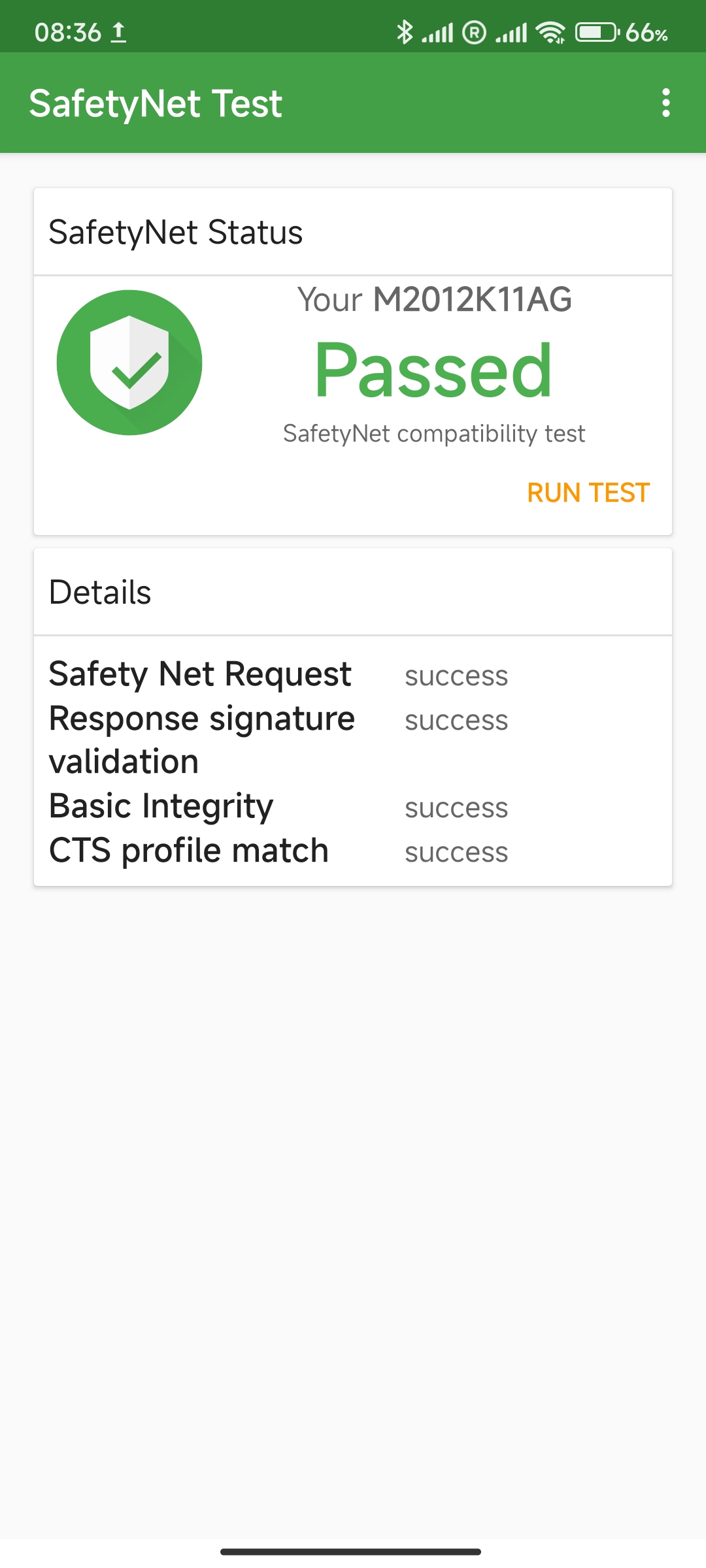Open the overflow menu in the app bar
This screenshot has width=706, height=1568.
[x=665, y=103]
